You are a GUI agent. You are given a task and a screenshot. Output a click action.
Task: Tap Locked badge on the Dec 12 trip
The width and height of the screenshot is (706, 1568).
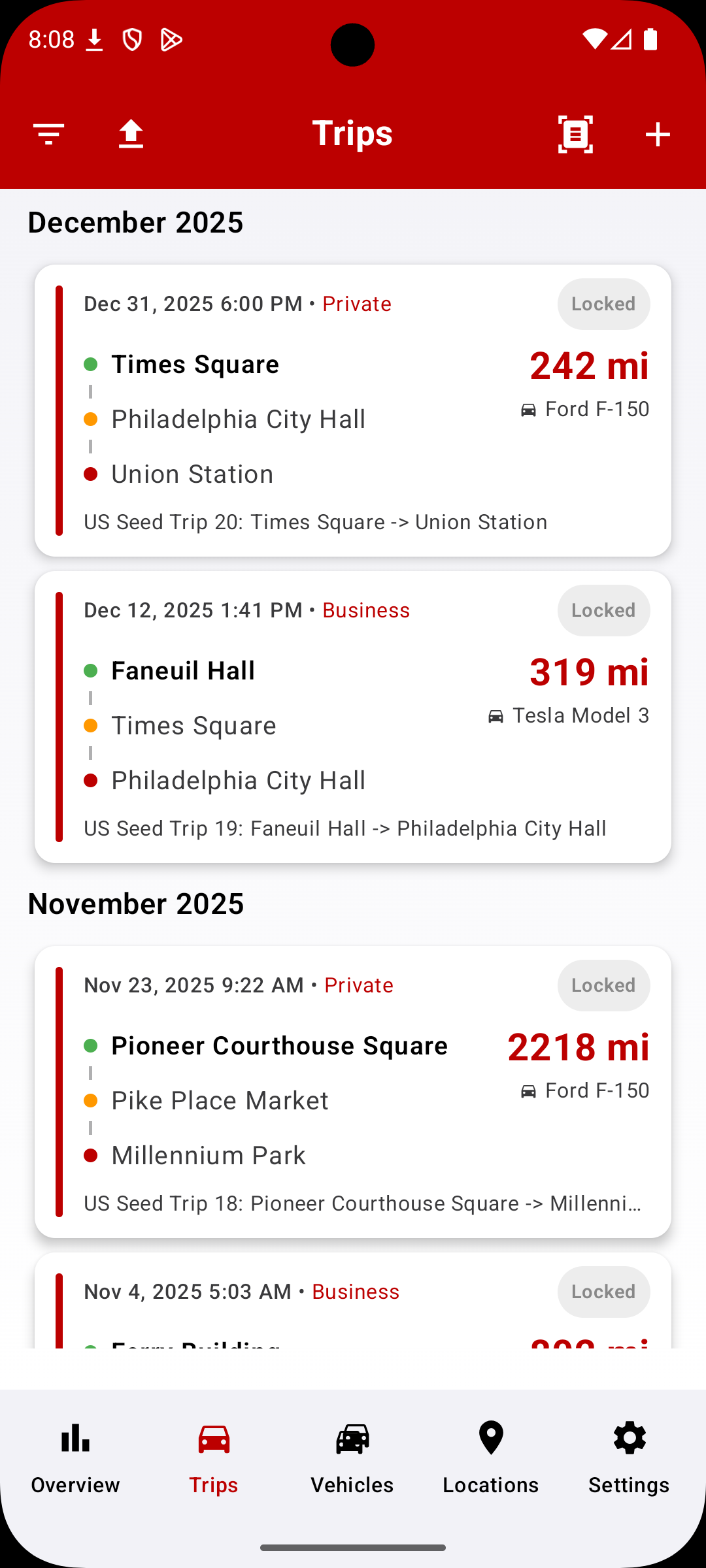pyautogui.click(x=603, y=610)
